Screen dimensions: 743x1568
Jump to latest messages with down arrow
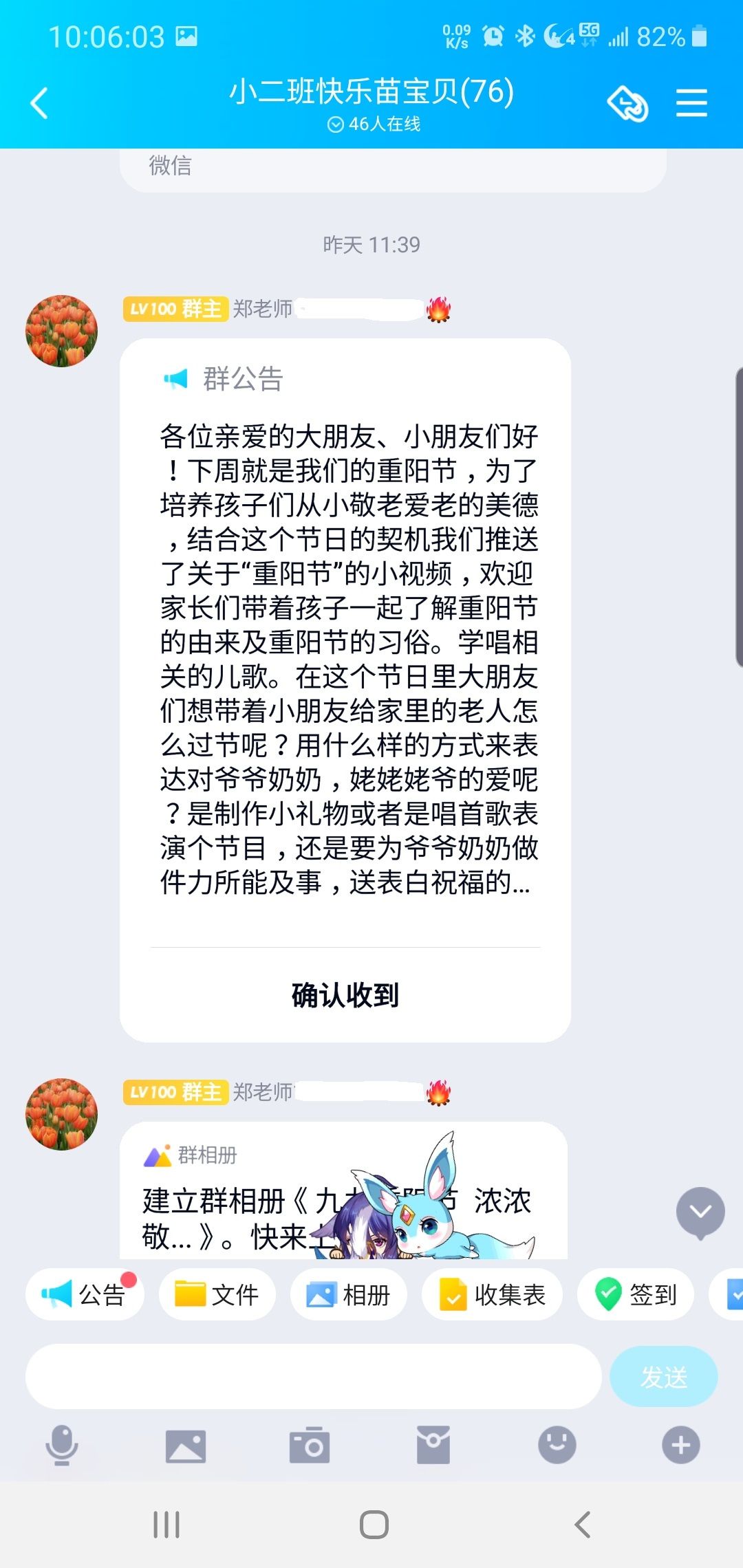click(700, 1212)
